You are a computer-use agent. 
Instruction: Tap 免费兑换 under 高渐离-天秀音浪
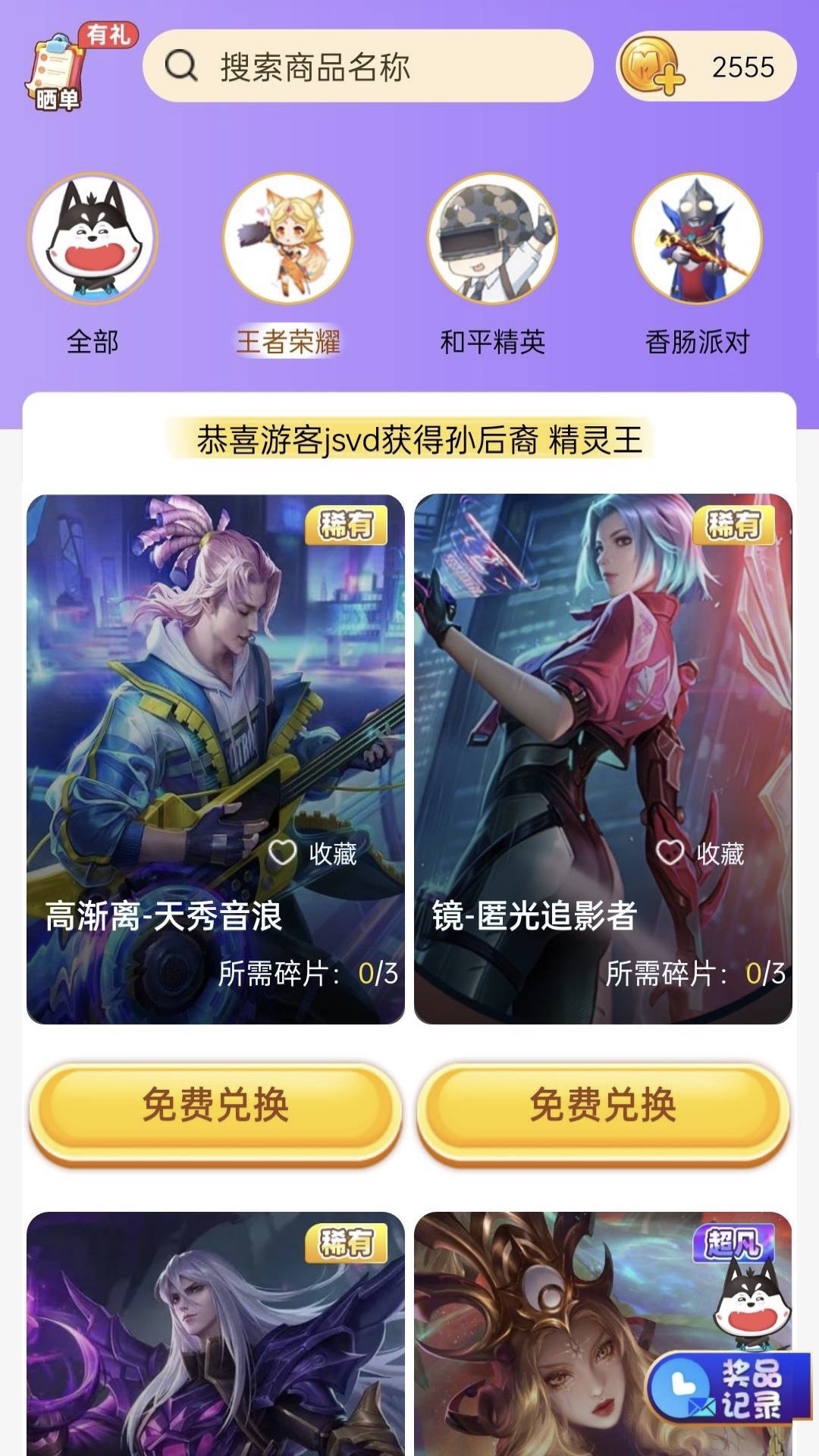click(215, 1106)
